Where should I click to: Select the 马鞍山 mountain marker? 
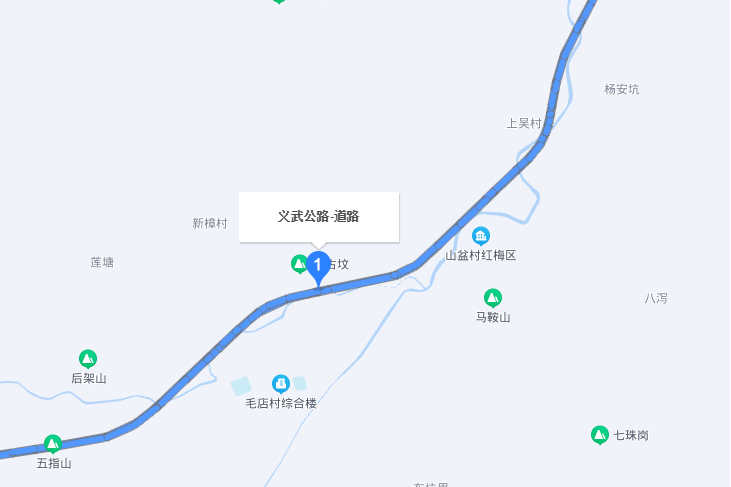[492, 298]
